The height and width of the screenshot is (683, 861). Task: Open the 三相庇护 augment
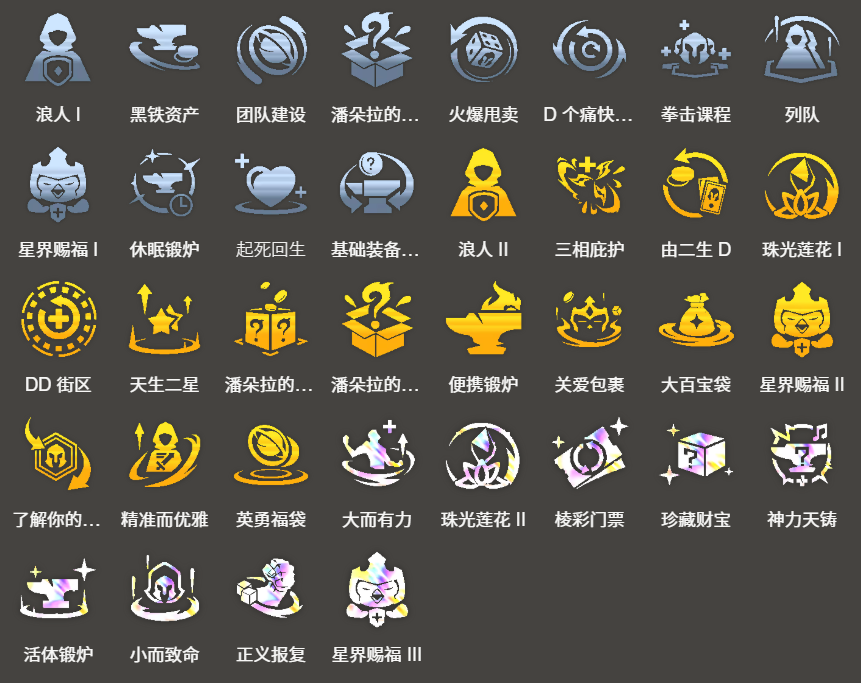point(590,185)
